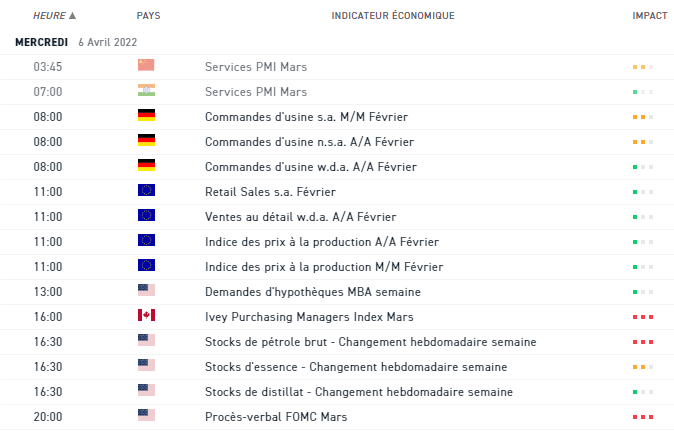
Task: Open Stocks de pétrole brut weekly change
Action: coord(370,342)
